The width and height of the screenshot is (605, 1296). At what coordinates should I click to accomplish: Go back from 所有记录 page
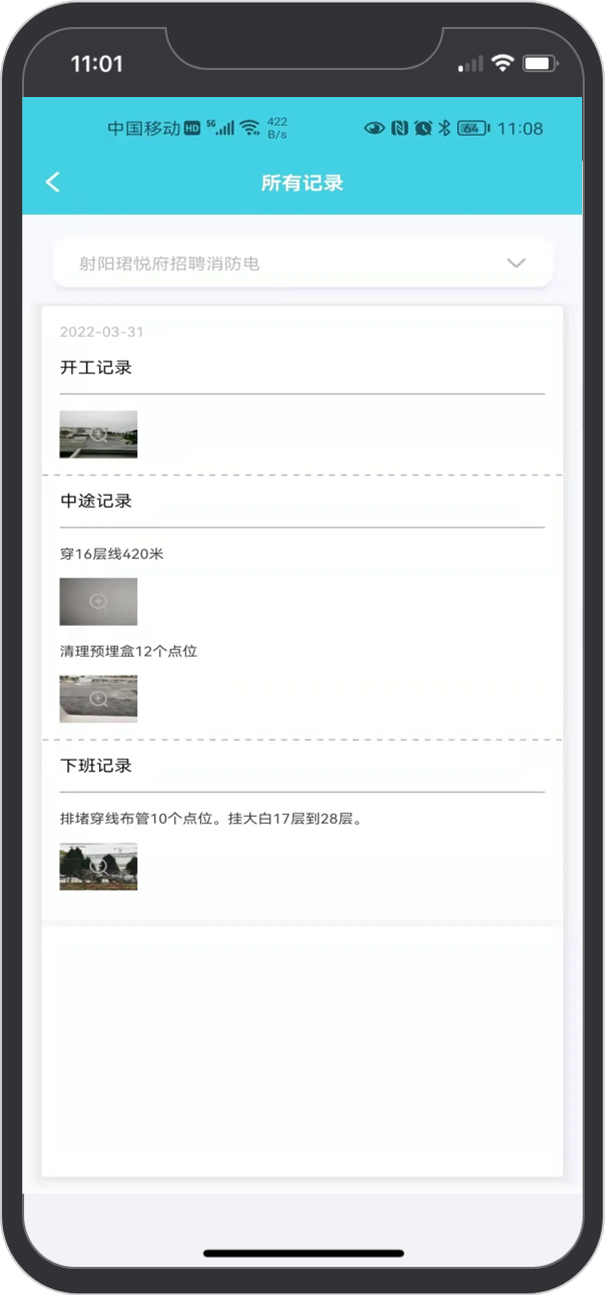tap(53, 182)
